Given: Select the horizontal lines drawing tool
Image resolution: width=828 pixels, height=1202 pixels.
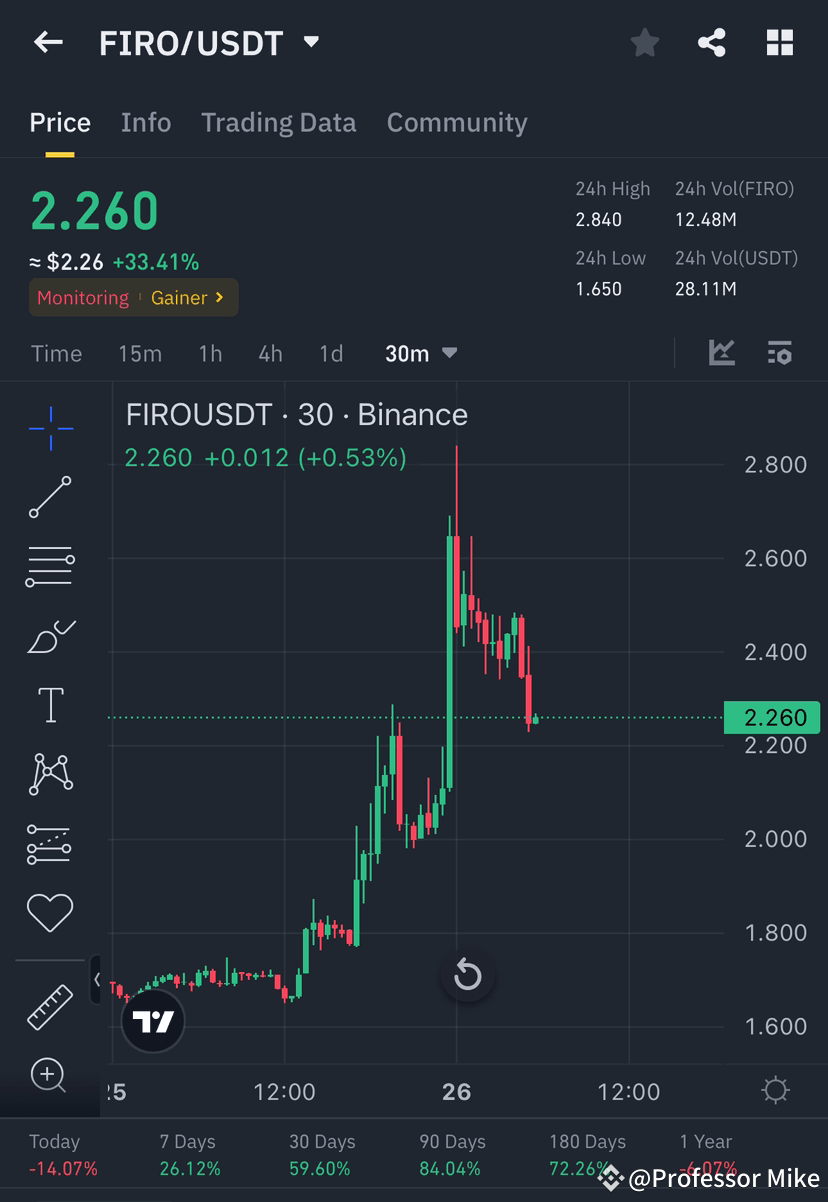Looking at the screenshot, I should pos(50,565).
